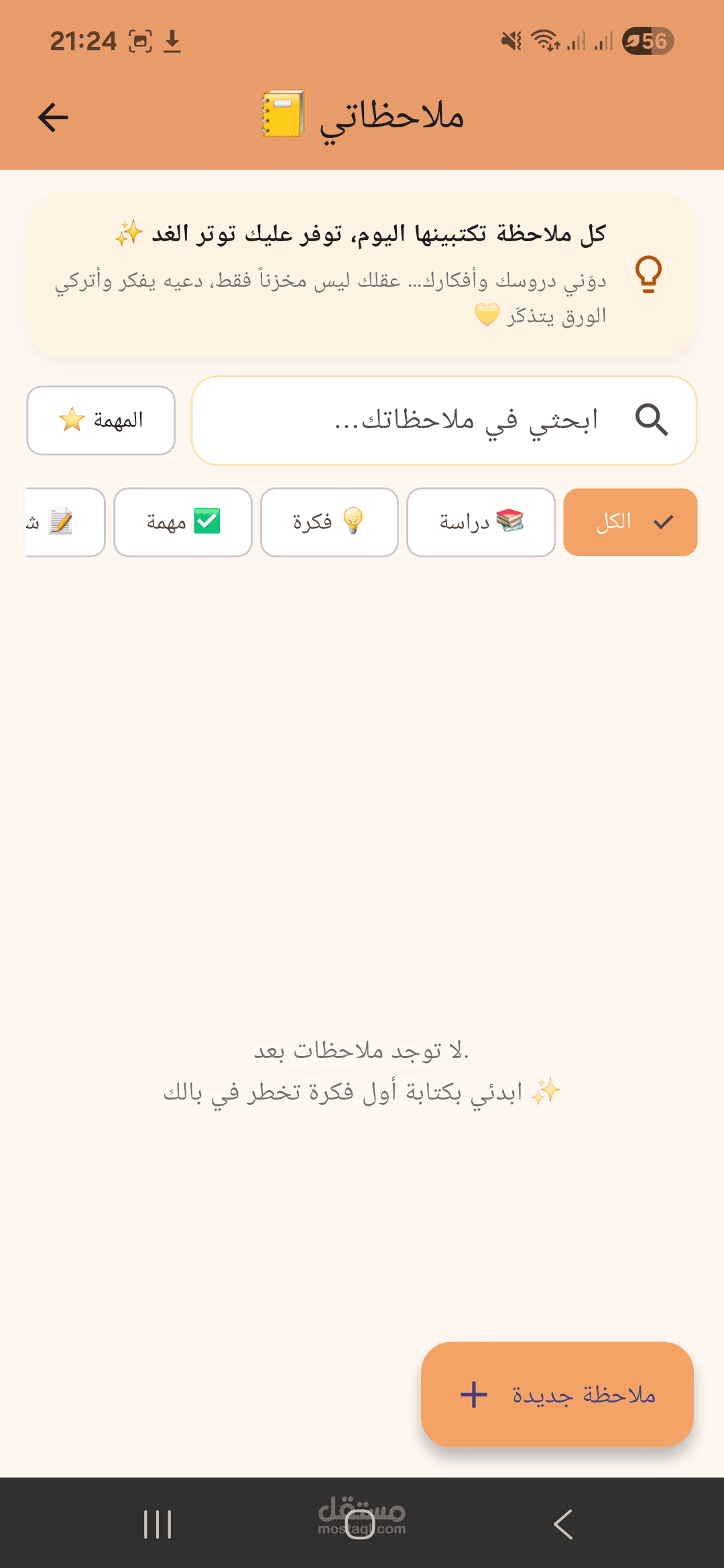The width and height of the screenshot is (724, 1568).
Task: Tap the system back button
Action: 563,1524
